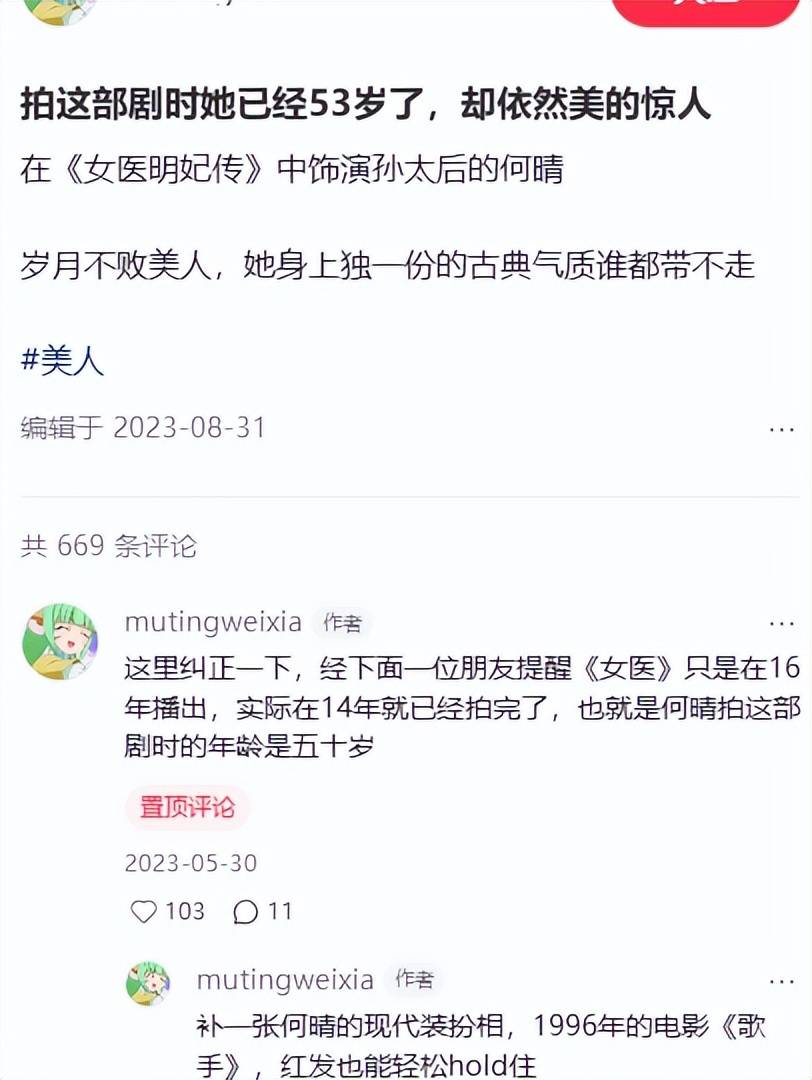Open overflow menu on the pinned comment

(781, 623)
